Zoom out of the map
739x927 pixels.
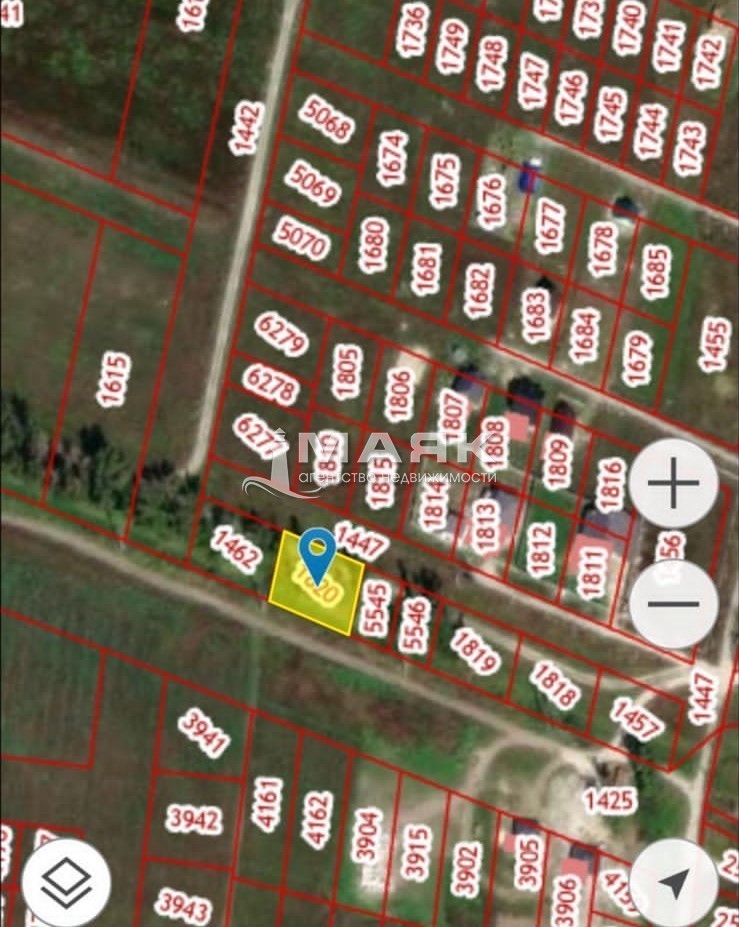pos(674,603)
